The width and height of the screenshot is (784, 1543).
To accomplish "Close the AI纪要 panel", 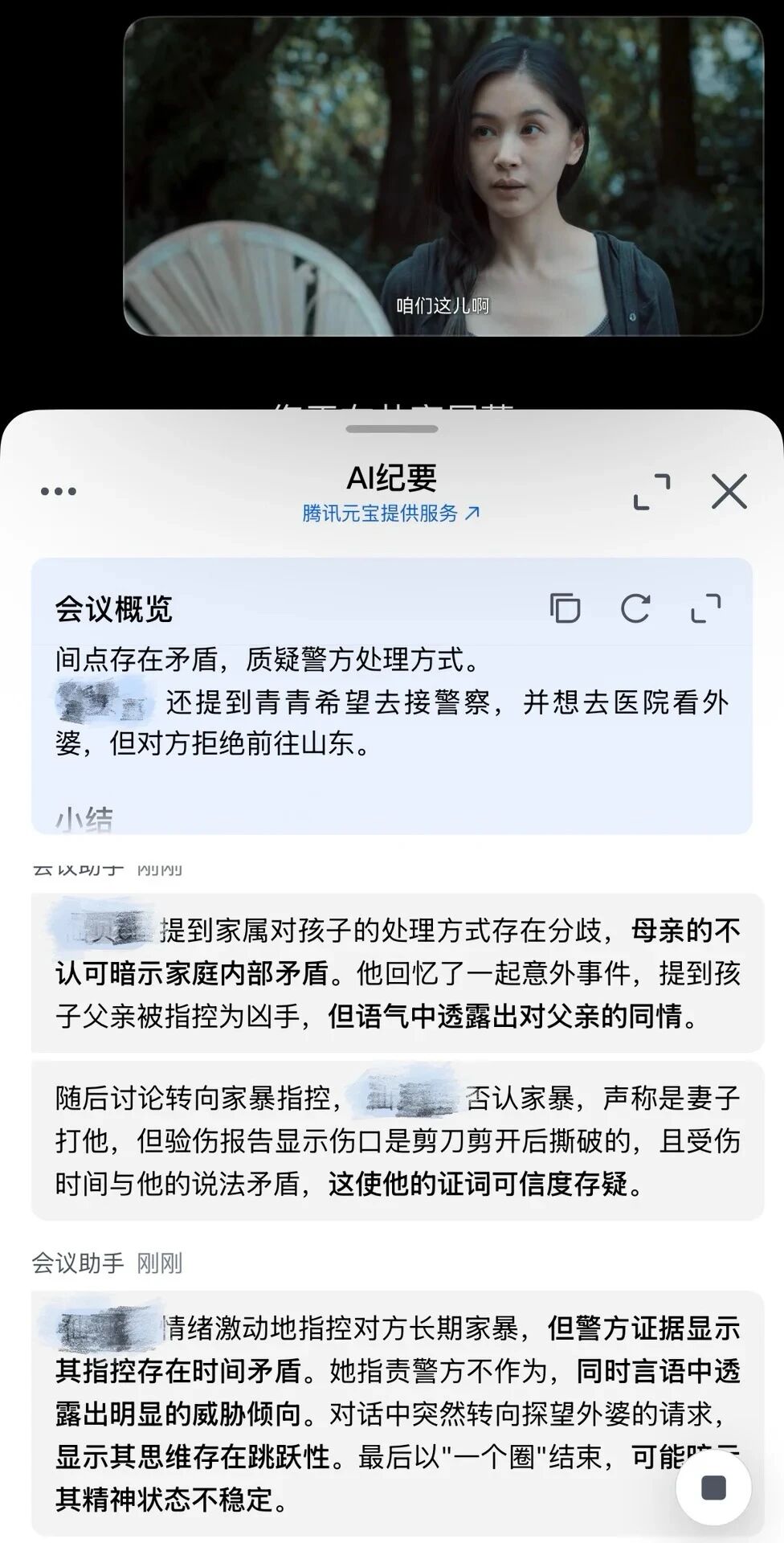I will (729, 491).
